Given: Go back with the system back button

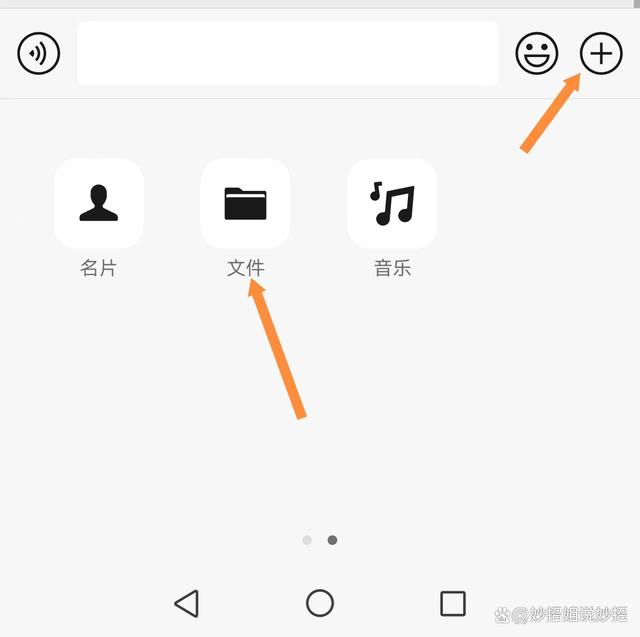Looking at the screenshot, I should [x=186, y=603].
